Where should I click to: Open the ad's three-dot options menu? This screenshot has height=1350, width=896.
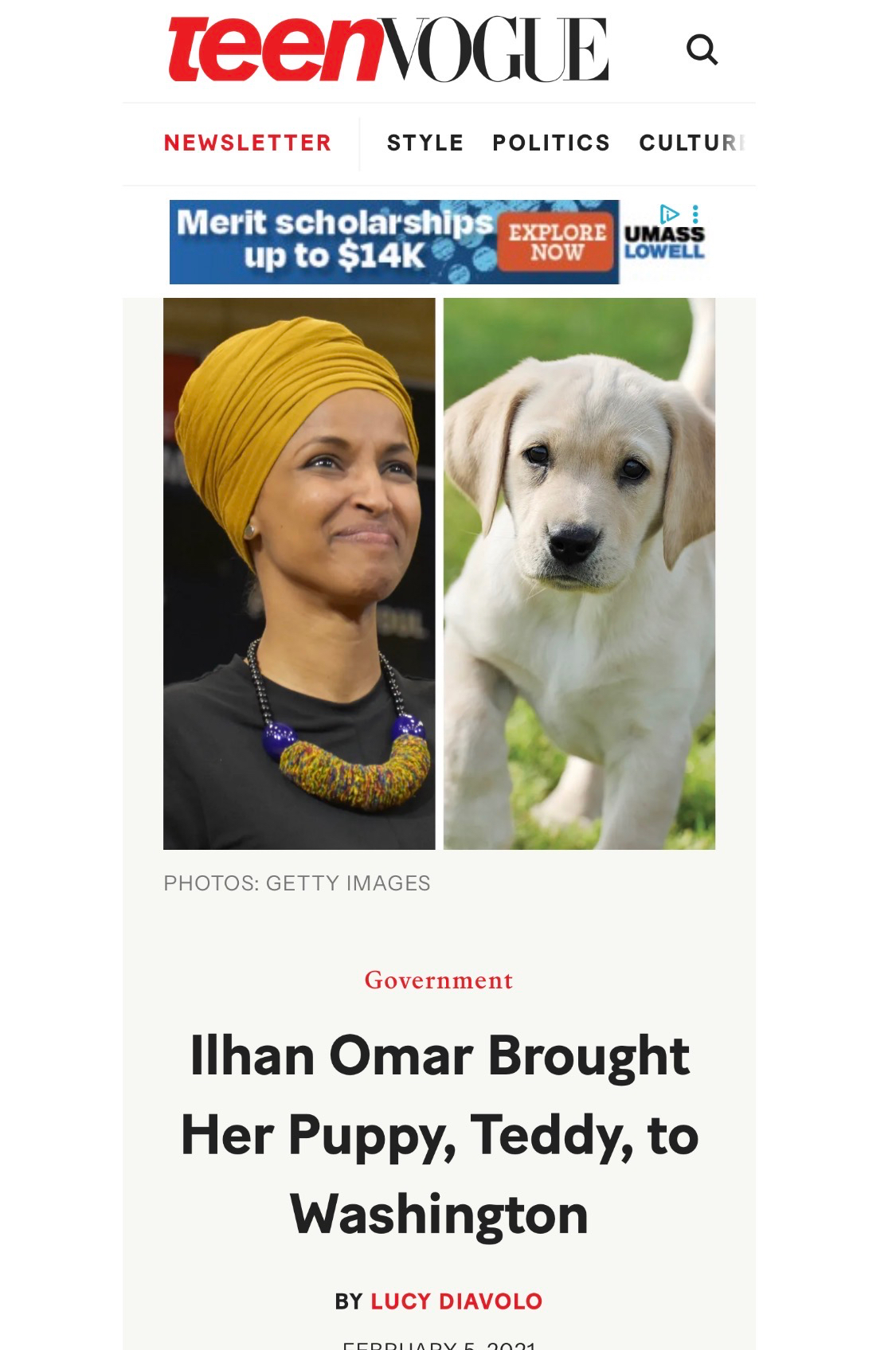coord(695,213)
